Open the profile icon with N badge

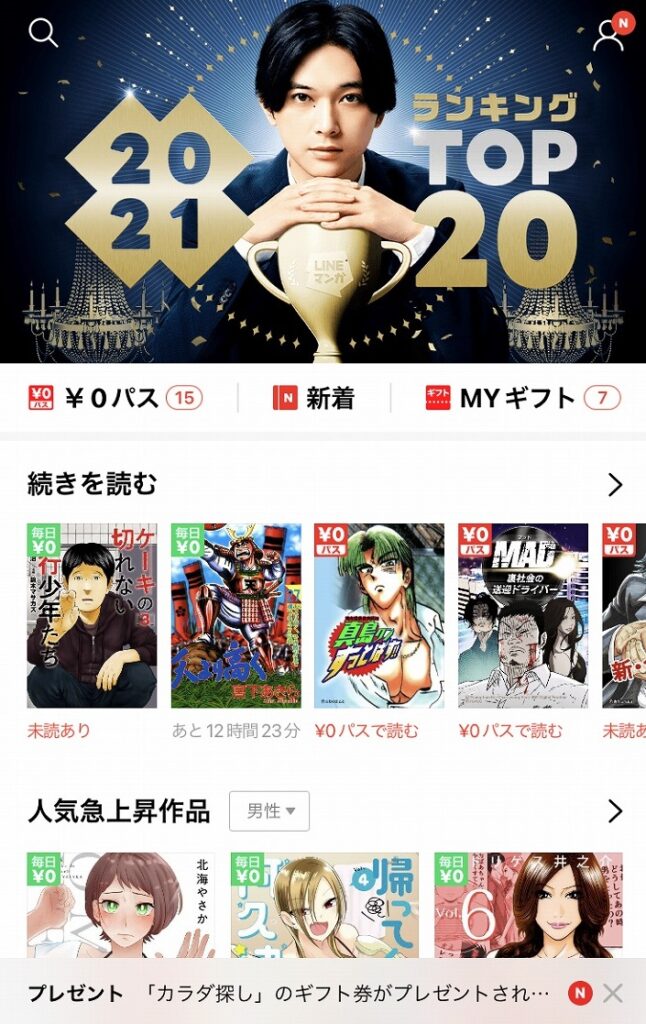tap(608, 34)
